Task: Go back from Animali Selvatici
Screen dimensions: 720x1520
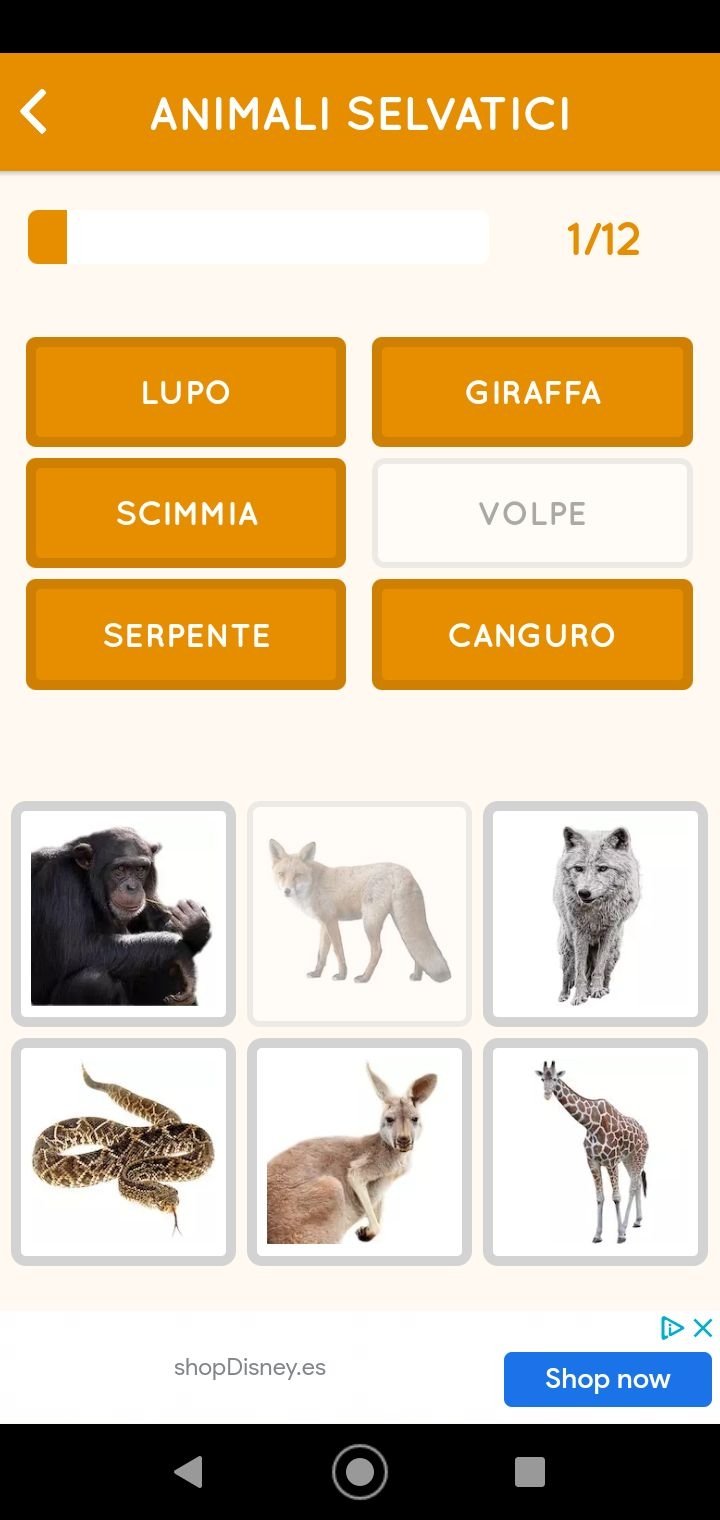Action: point(34,112)
